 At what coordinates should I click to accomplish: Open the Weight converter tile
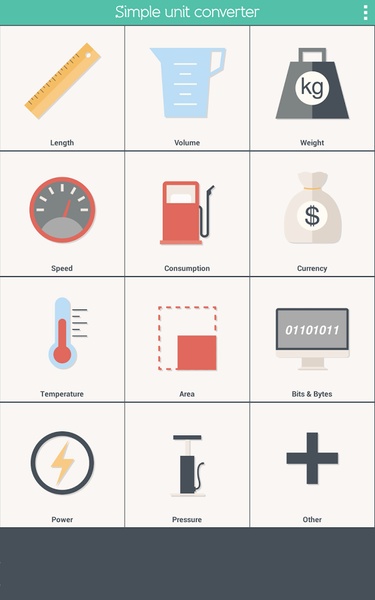[x=313, y=88]
